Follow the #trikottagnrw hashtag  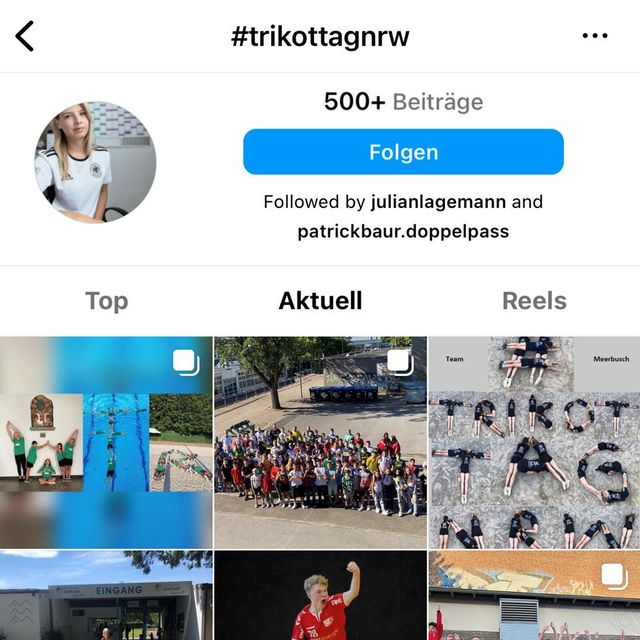tap(403, 152)
